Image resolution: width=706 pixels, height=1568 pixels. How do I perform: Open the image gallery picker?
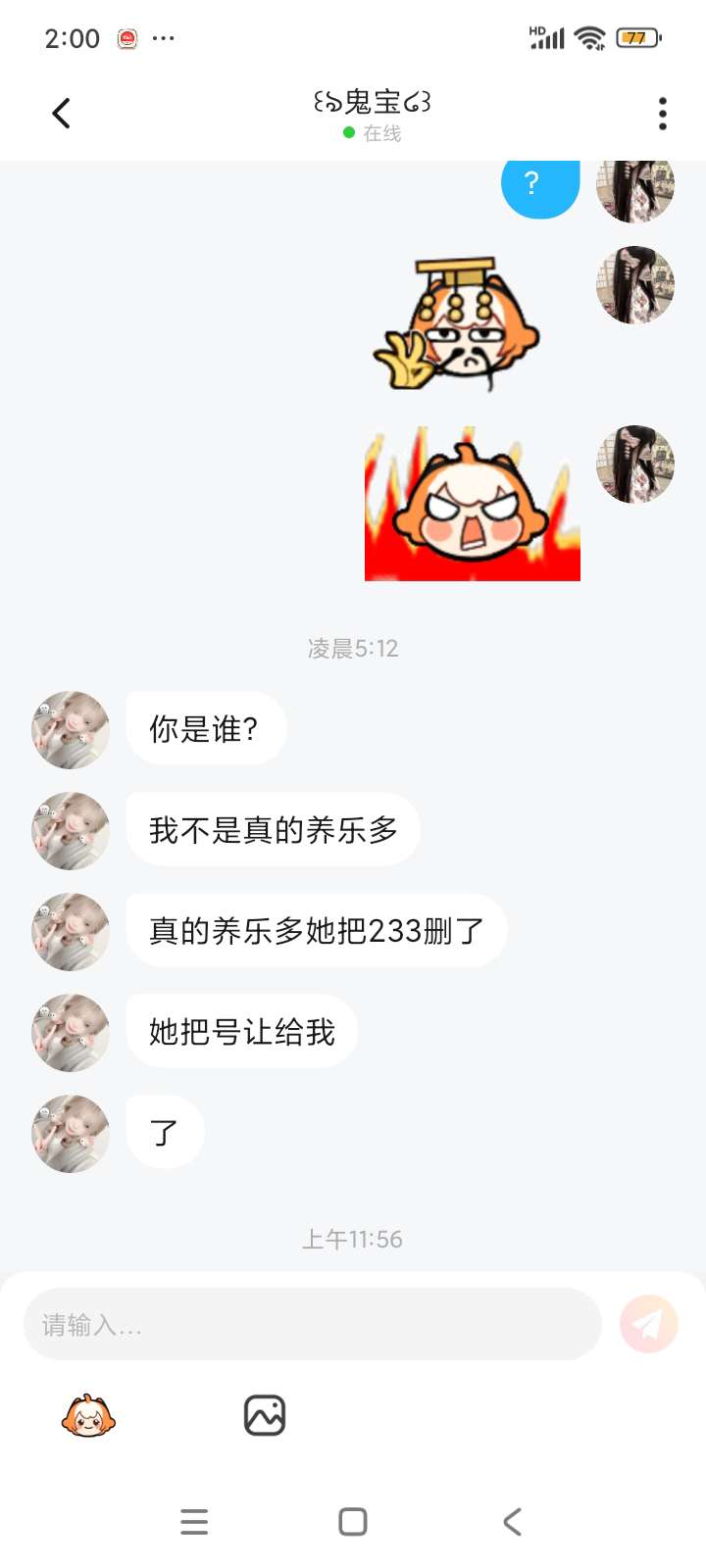(x=265, y=1415)
